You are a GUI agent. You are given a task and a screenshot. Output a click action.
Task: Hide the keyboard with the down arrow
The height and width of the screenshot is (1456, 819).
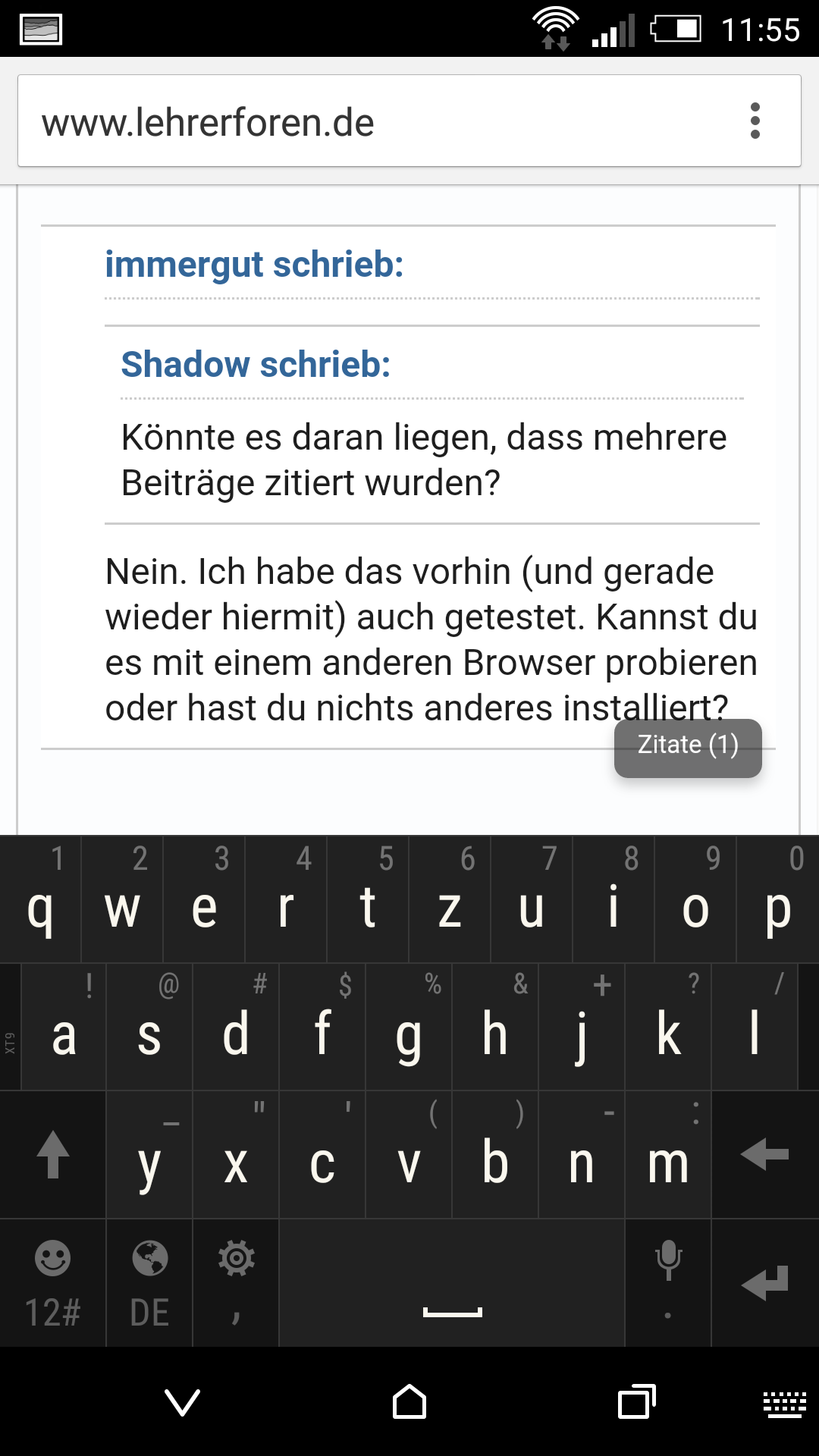click(183, 1402)
